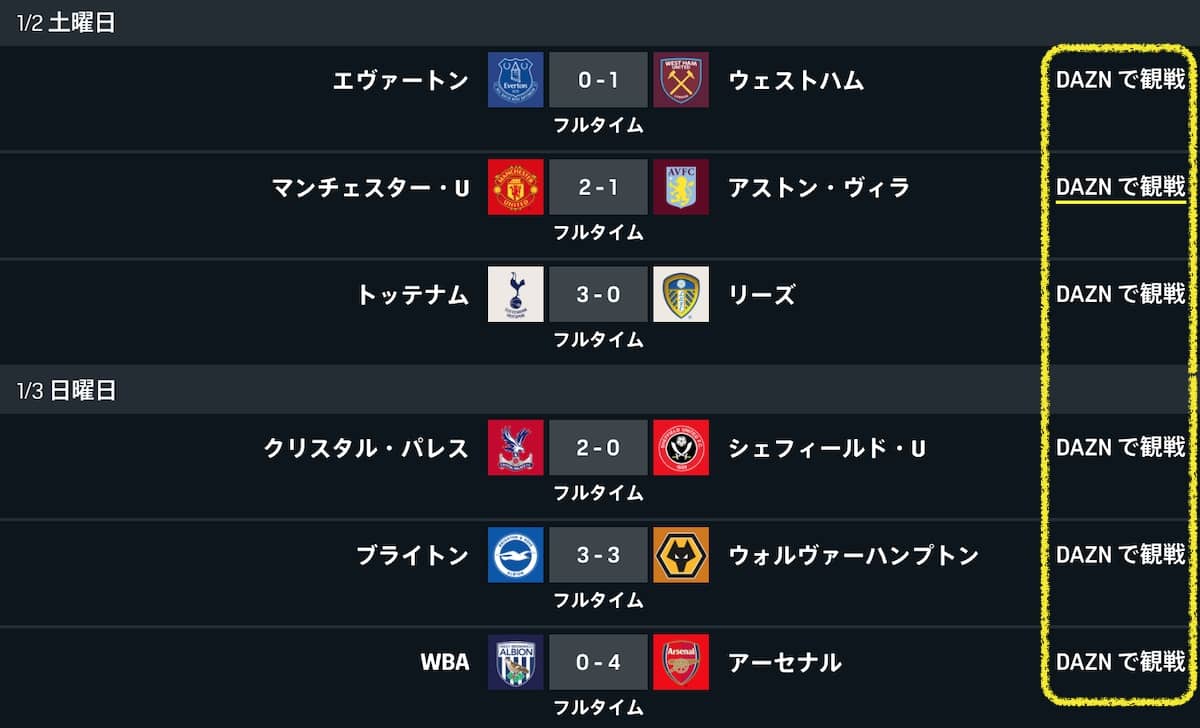Watch WBA vs Arsenal on DAZN
Viewport: 1200px width, 728px height.
click(1120, 661)
